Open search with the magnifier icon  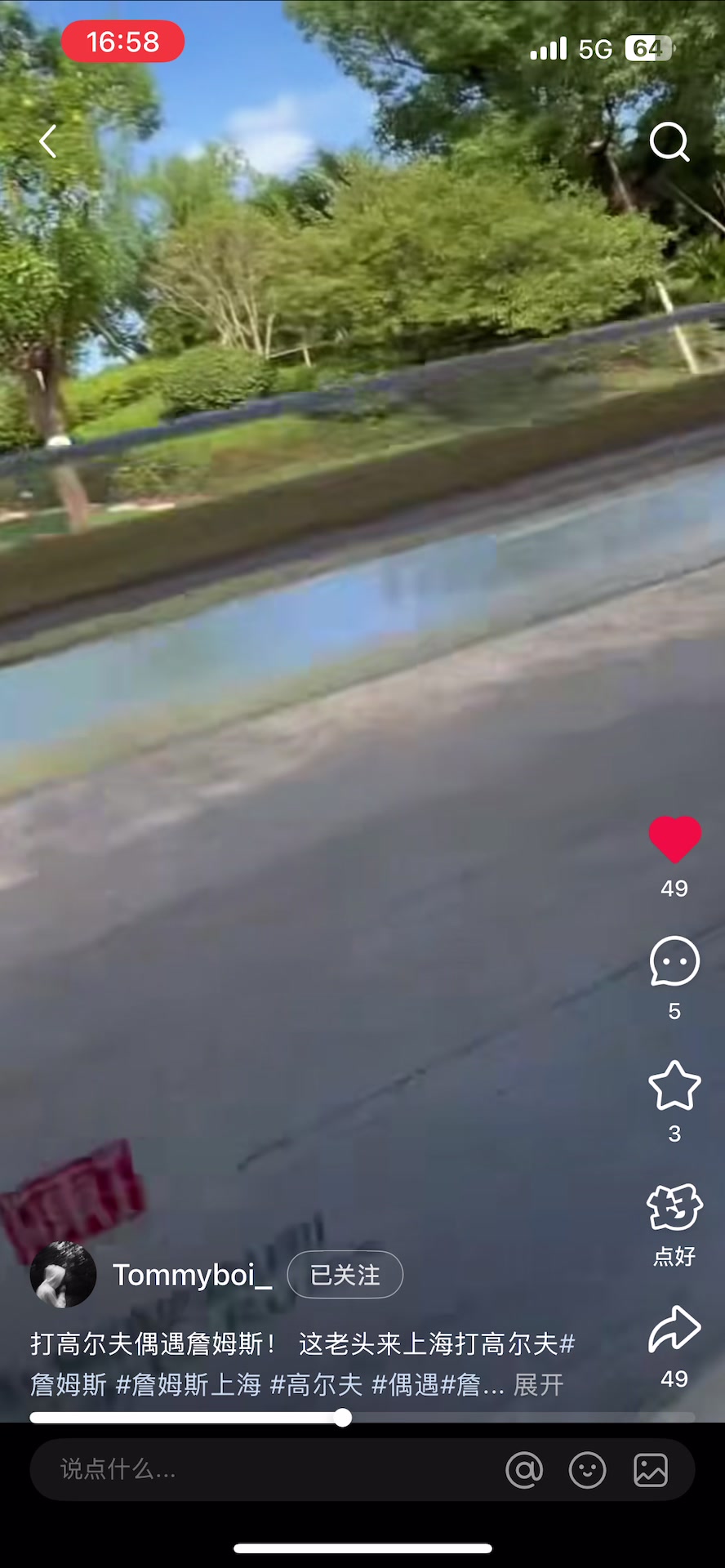click(669, 143)
